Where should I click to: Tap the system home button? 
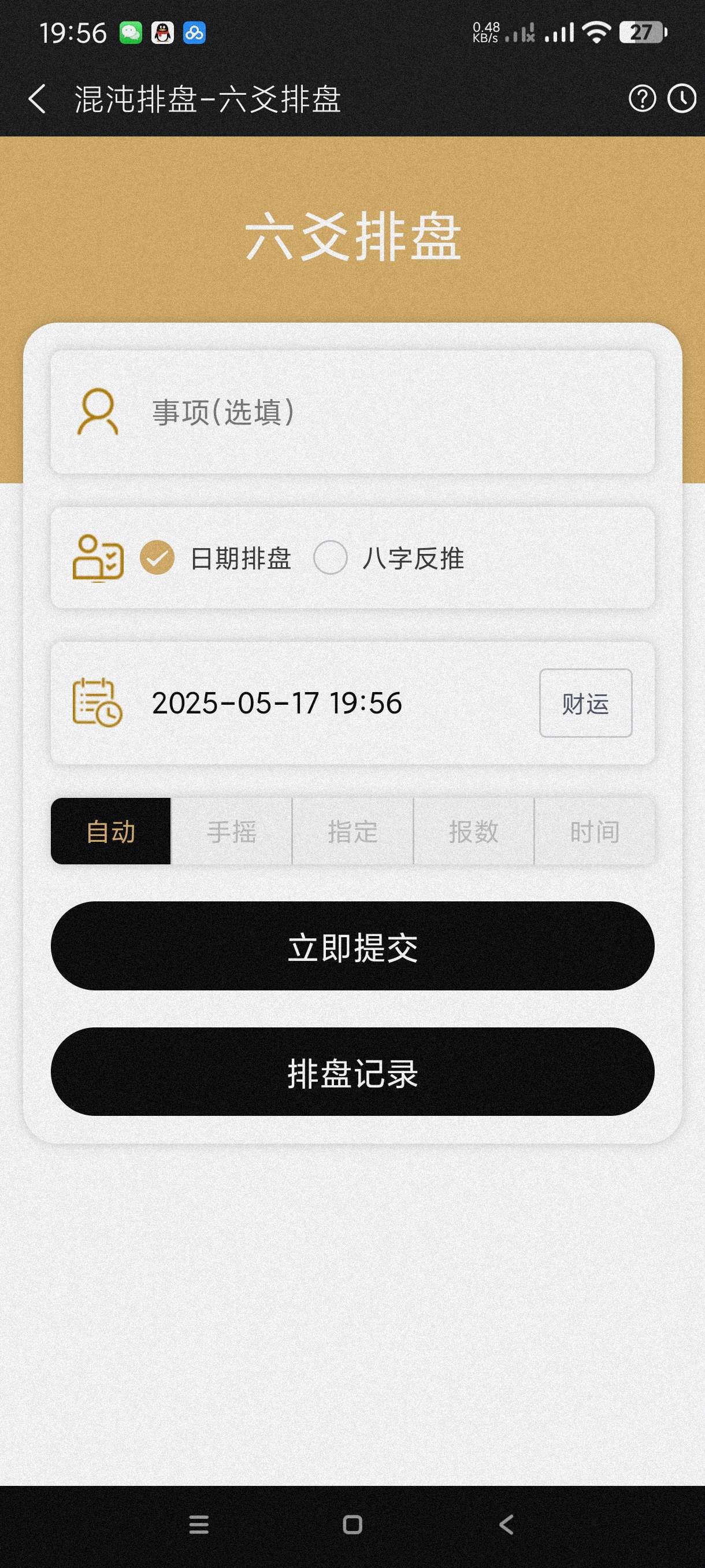click(353, 1525)
